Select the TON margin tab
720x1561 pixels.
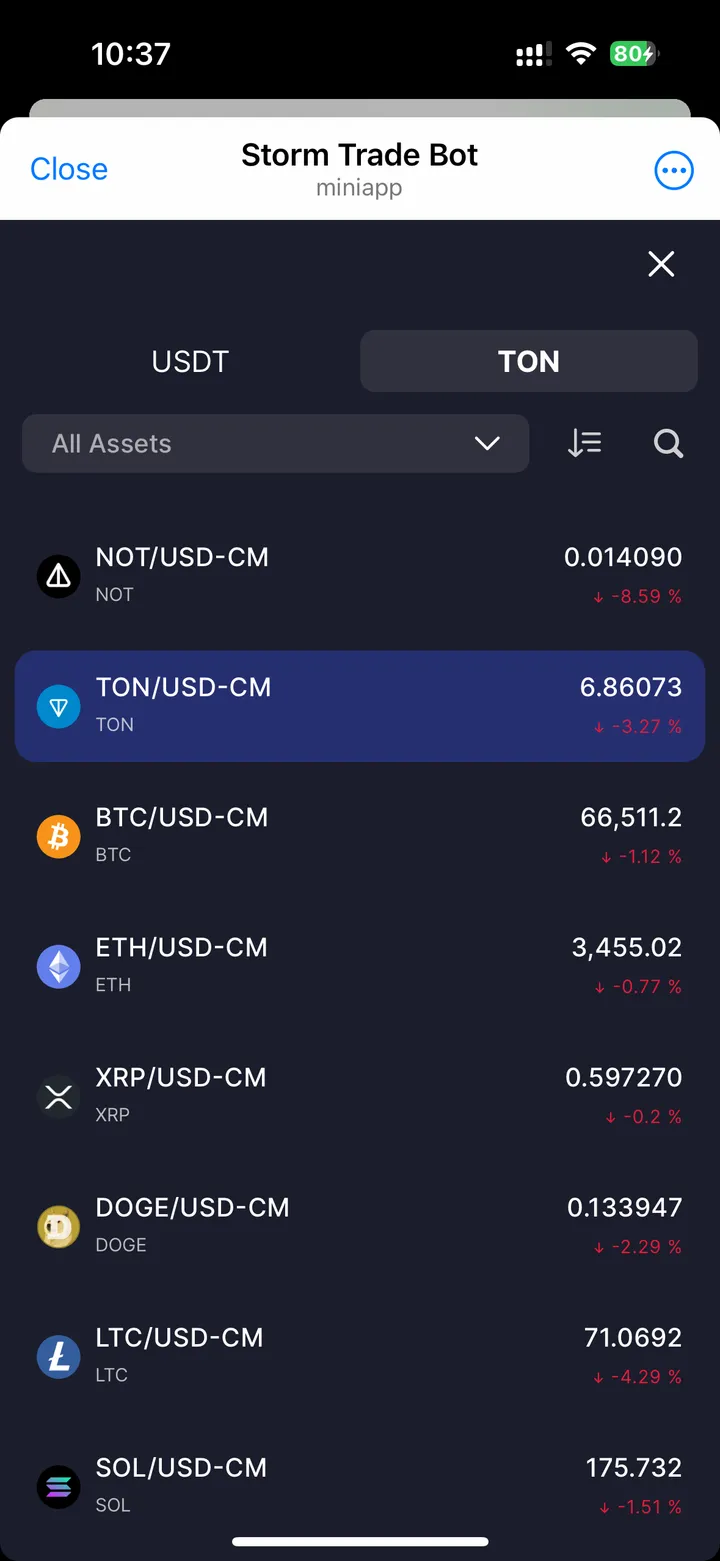coord(528,361)
